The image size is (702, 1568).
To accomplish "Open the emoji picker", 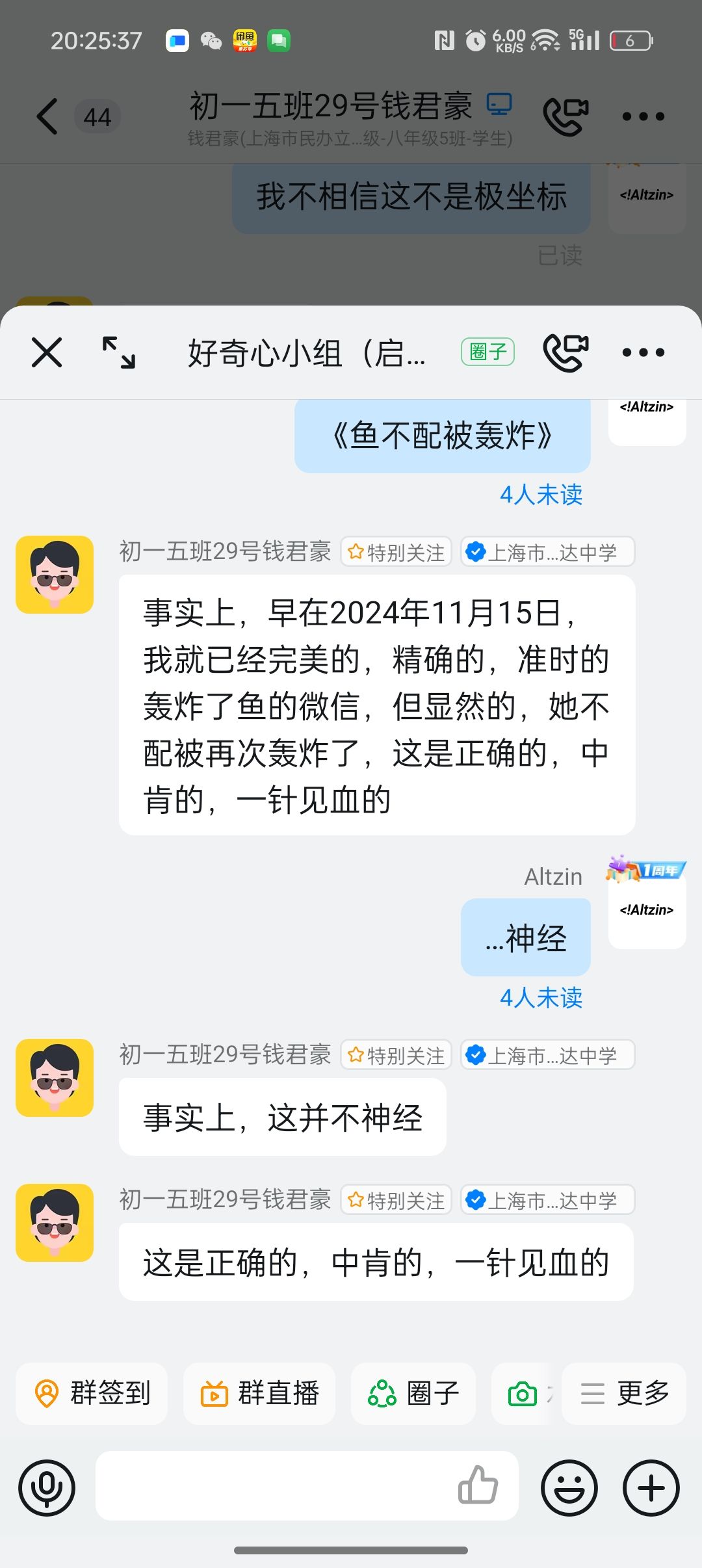I will click(569, 1487).
